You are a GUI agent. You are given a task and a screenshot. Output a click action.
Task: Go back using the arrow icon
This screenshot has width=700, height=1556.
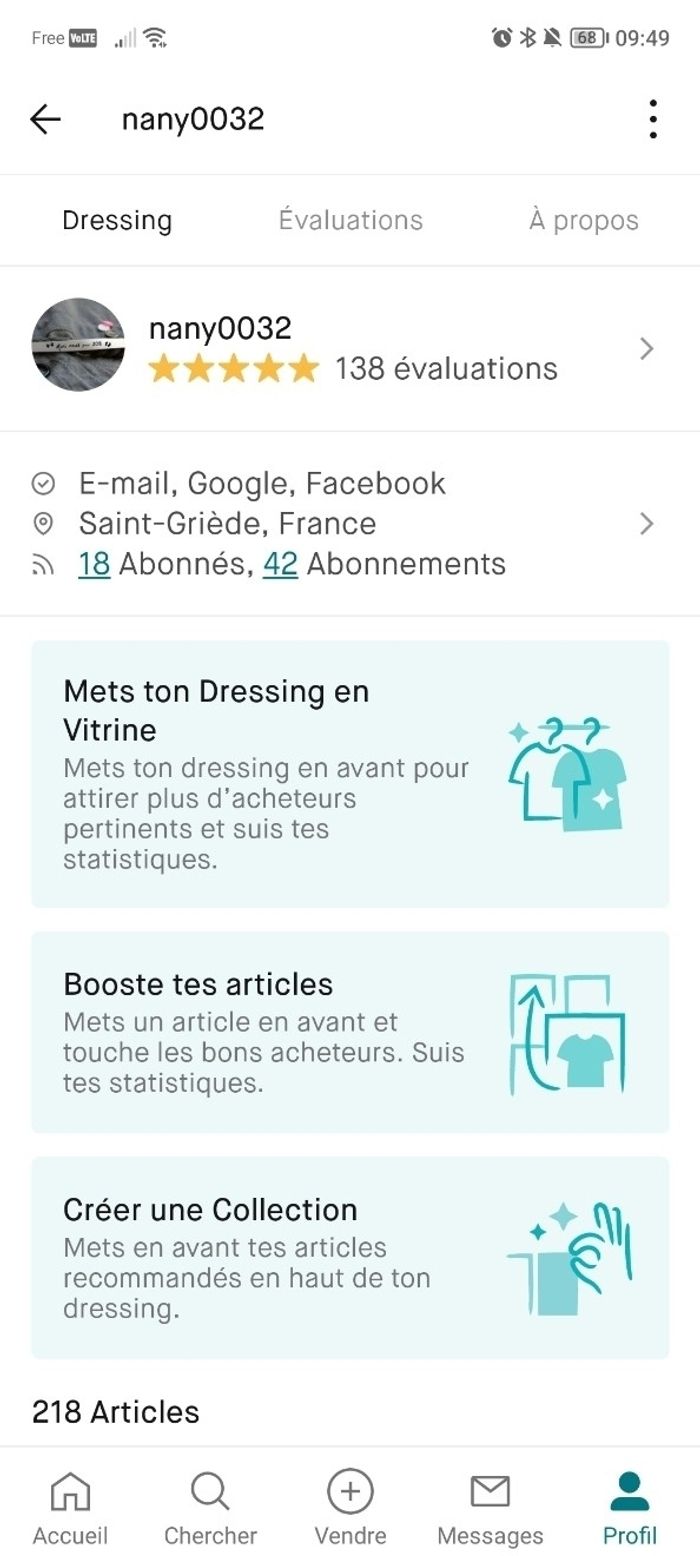pos(45,120)
